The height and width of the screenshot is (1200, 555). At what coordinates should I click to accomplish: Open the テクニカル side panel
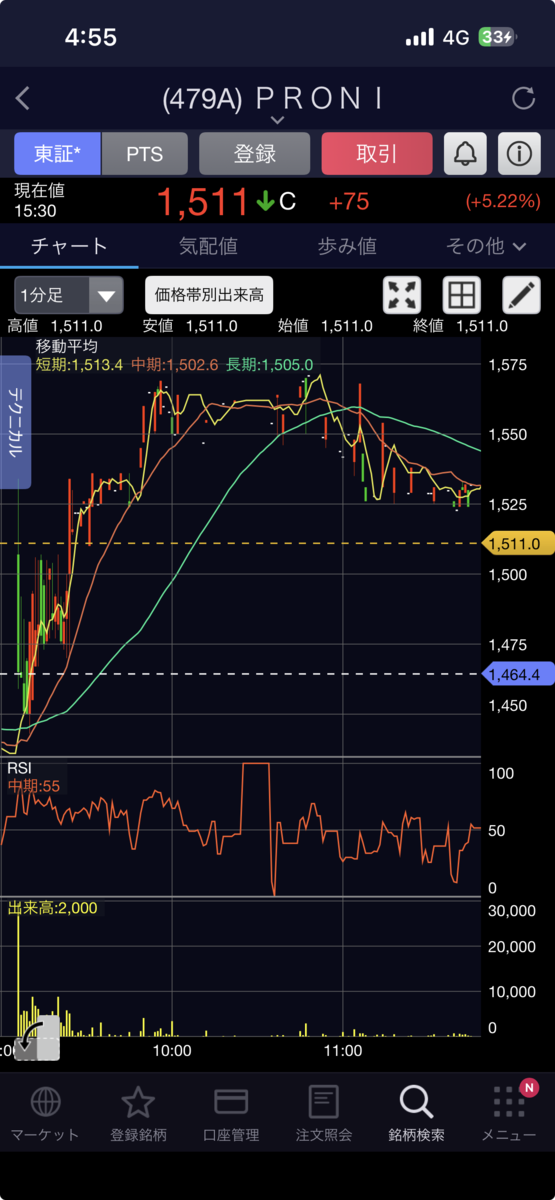[x=15, y=422]
